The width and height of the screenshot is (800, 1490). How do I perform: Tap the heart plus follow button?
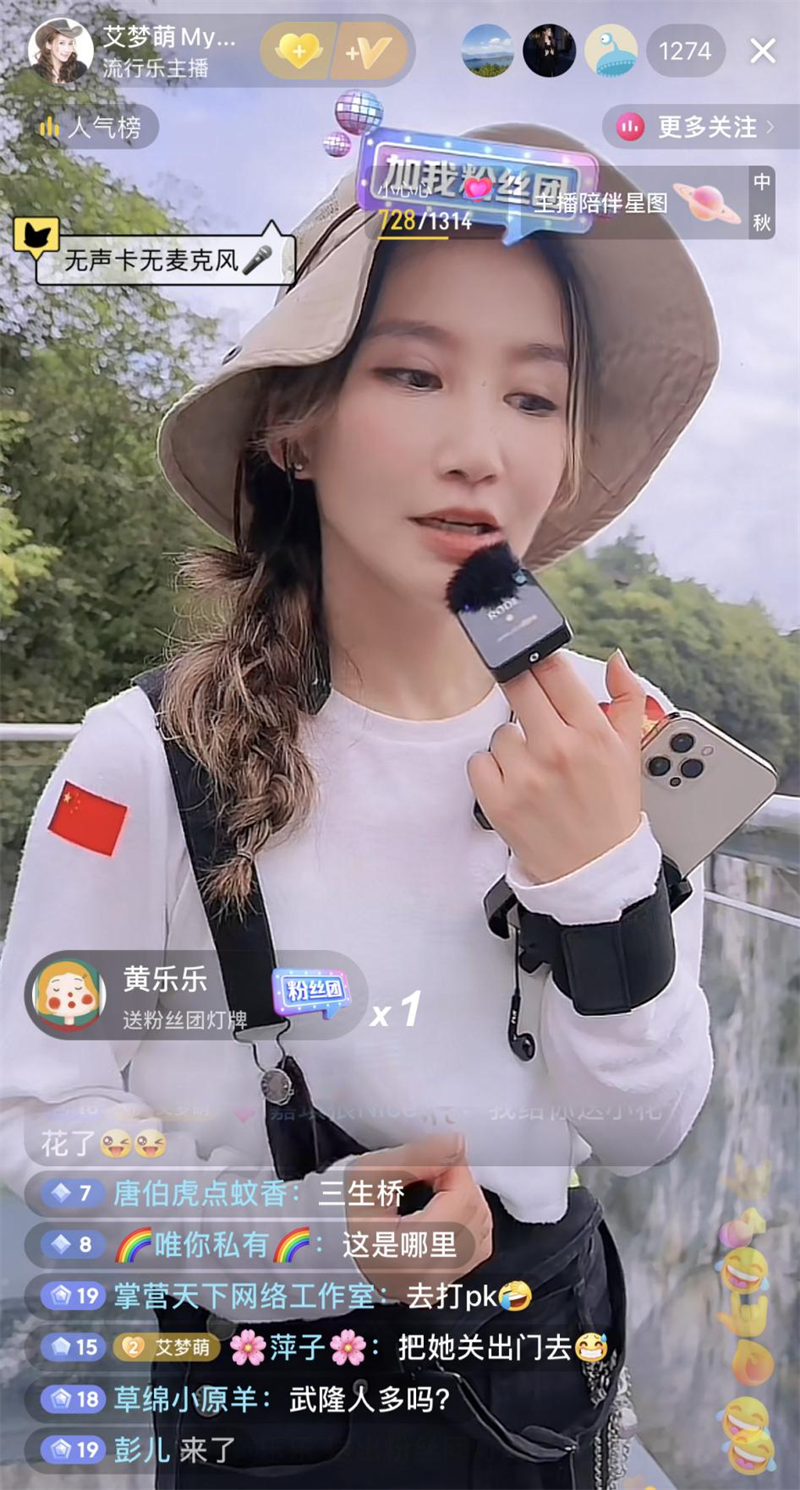tap(296, 50)
